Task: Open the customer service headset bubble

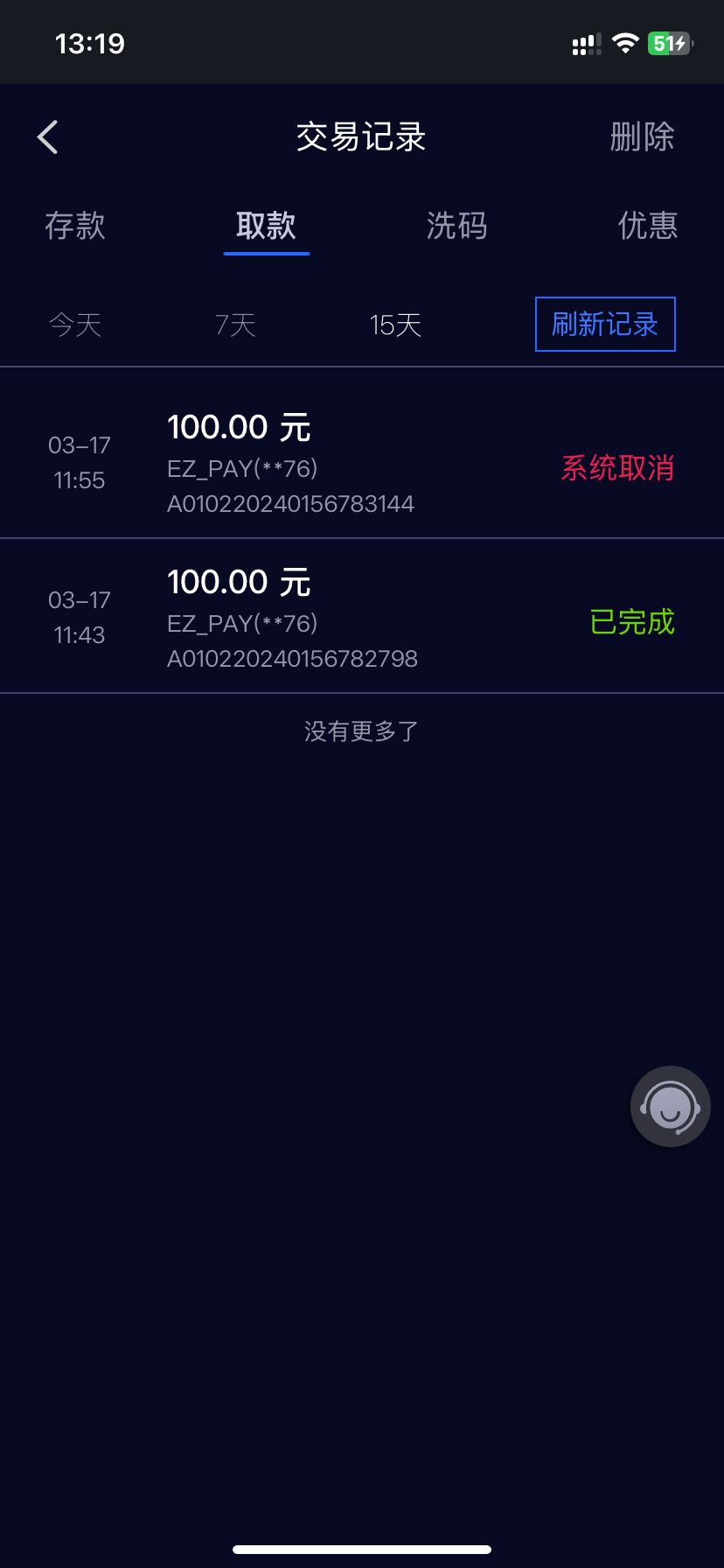Action: click(x=670, y=1107)
